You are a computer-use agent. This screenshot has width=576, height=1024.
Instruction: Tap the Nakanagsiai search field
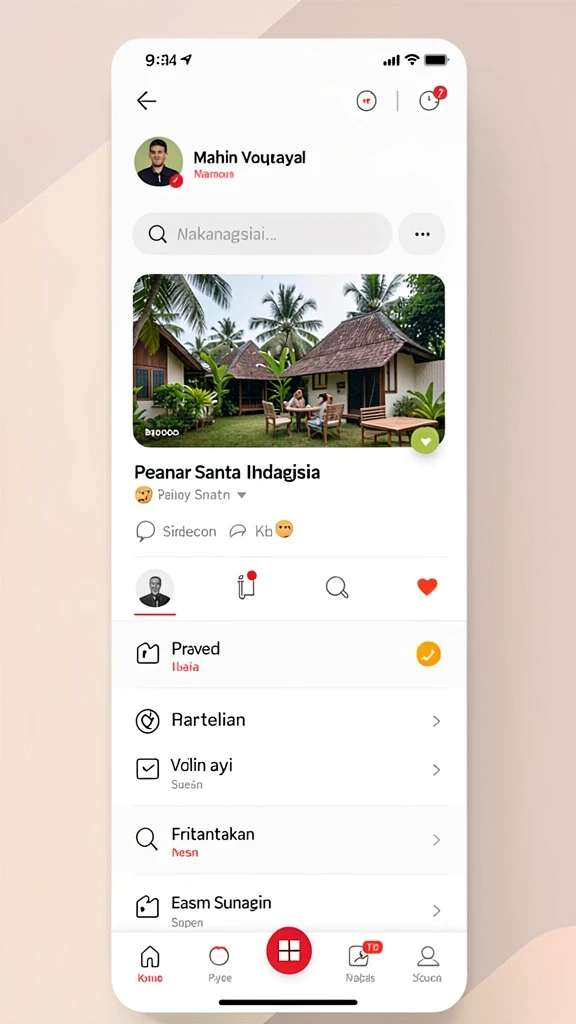tap(263, 234)
